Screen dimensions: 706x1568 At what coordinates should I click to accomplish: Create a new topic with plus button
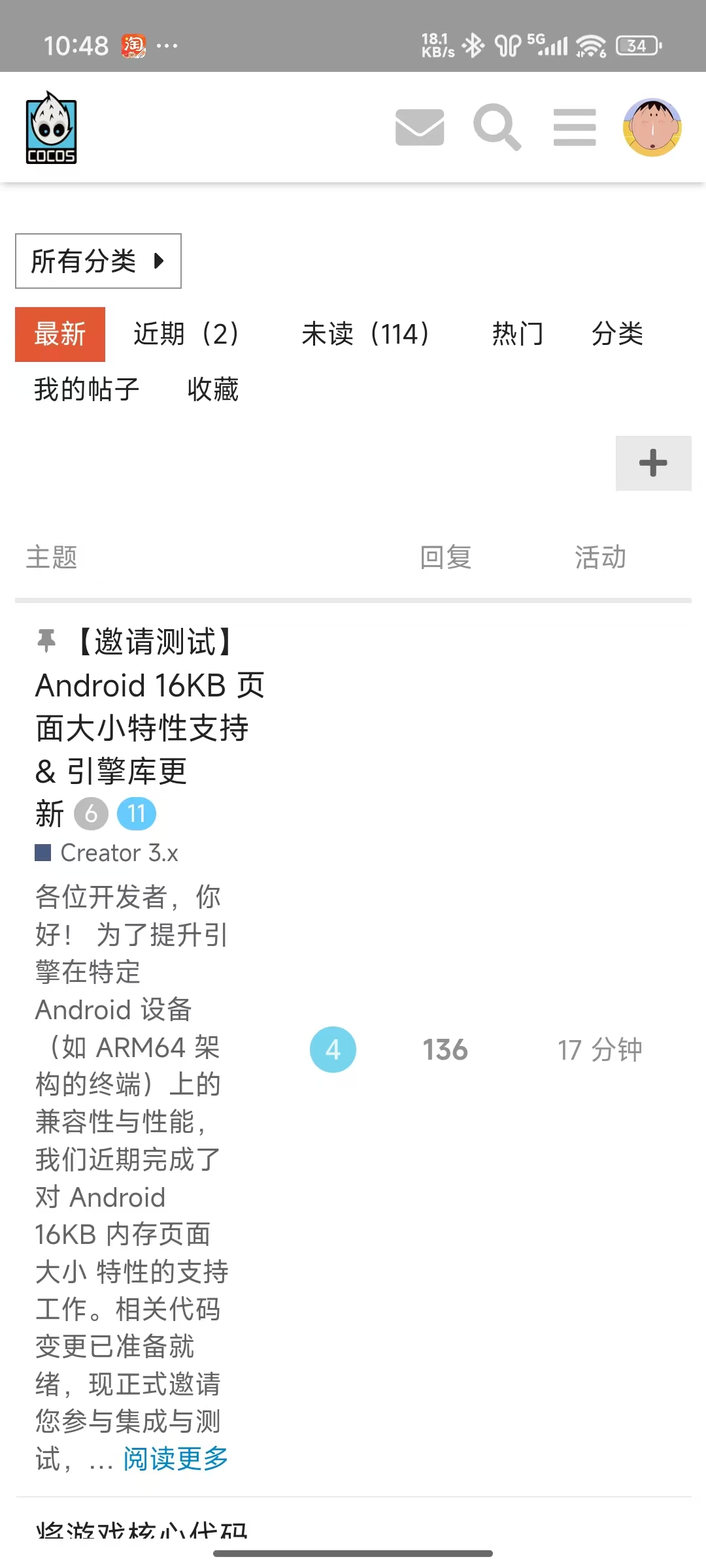click(653, 463)
